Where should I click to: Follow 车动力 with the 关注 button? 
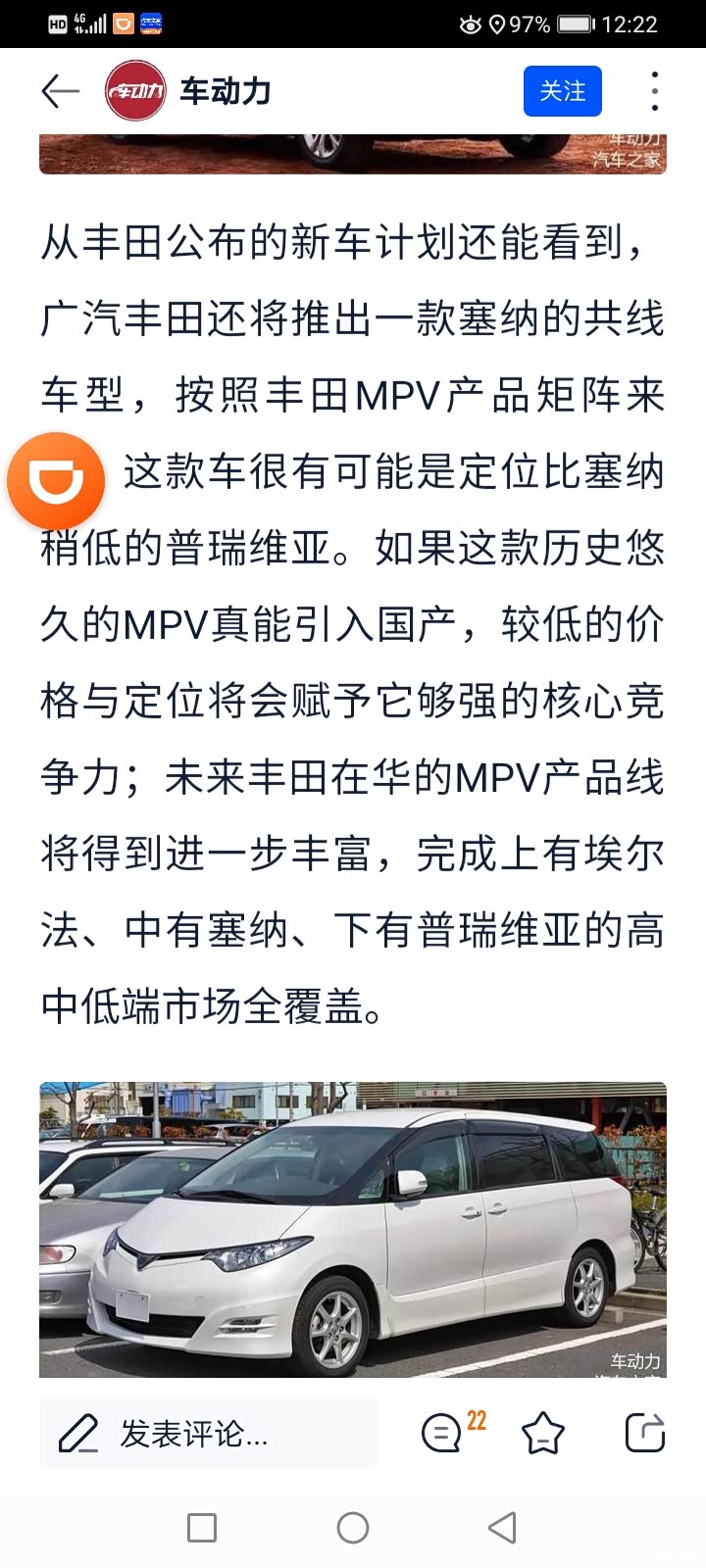(x=562, y=91)
